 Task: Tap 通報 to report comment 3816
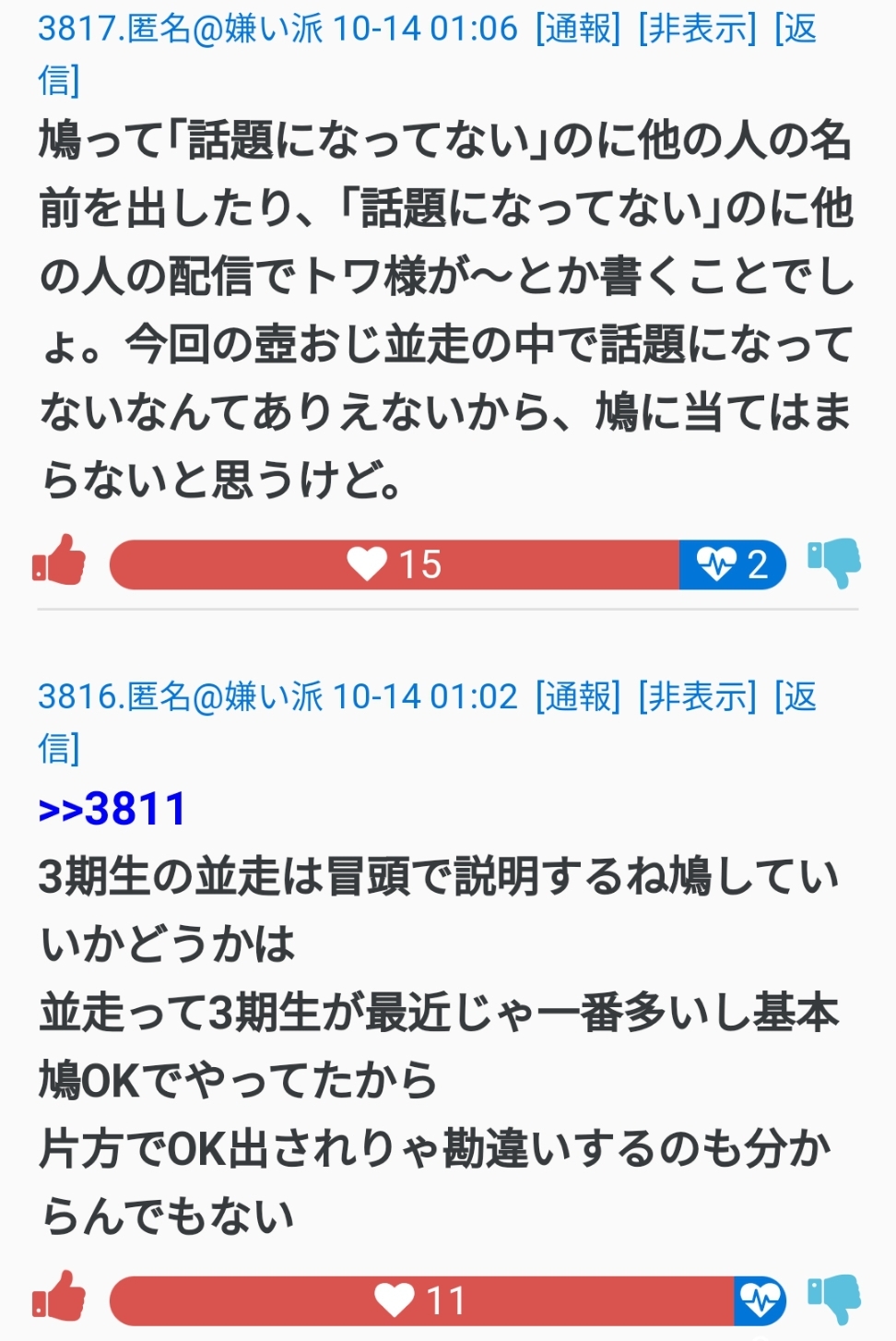pyautogui.click(x=578, y=696)
